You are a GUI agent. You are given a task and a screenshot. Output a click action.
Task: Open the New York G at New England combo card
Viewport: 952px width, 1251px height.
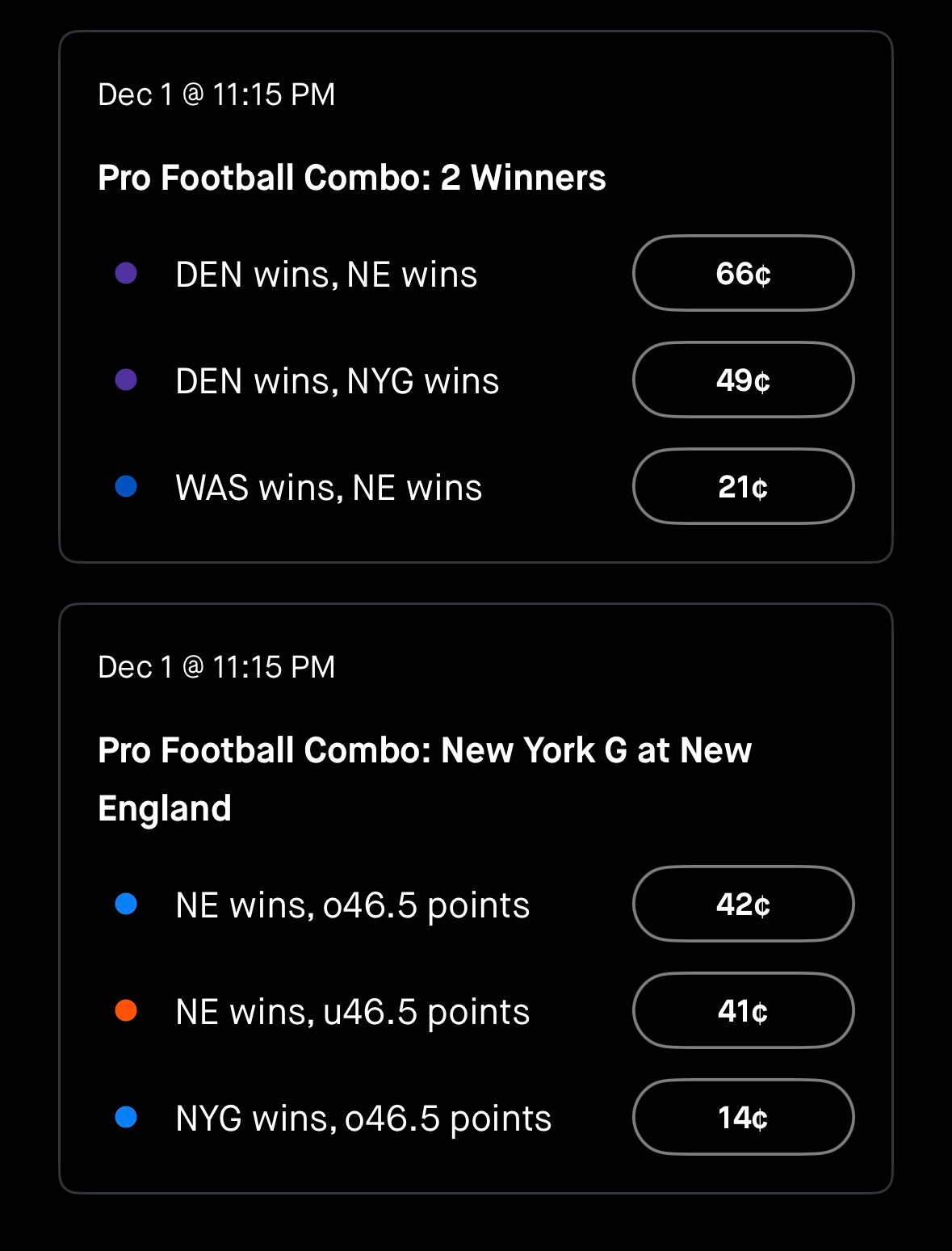[x=476, y=898]
